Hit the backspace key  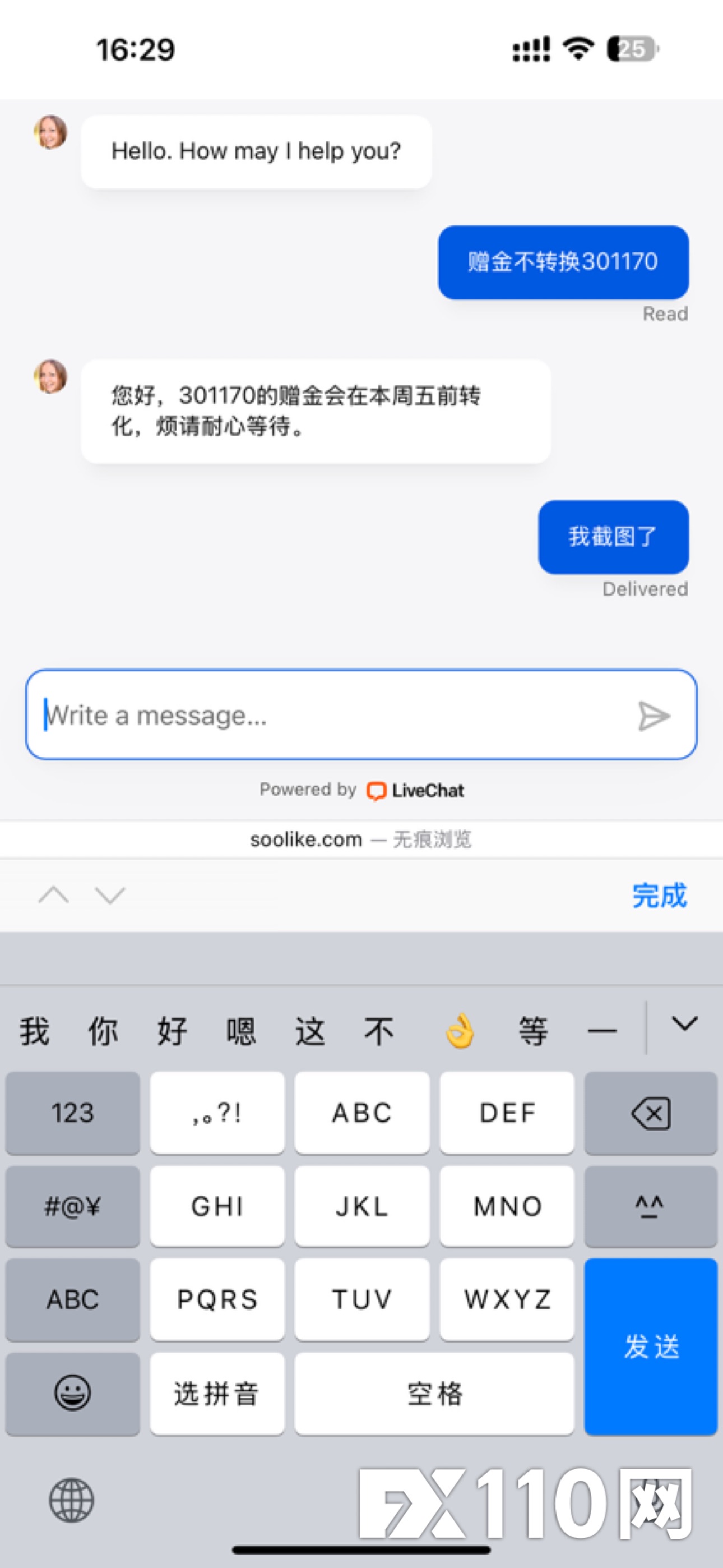click(x=651, y=1113)
